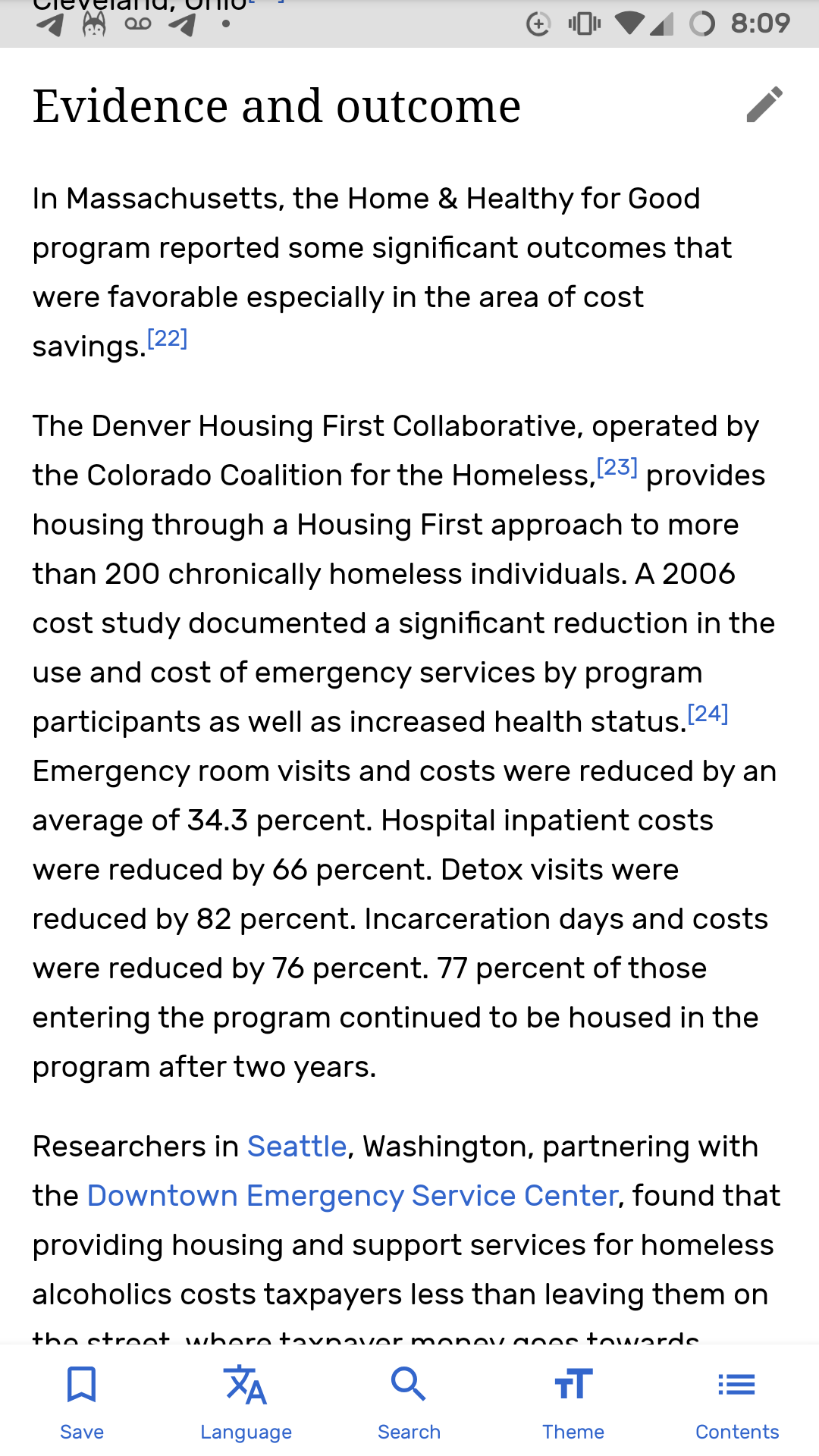The width and height of the screenshot is (819, 1456).
Task: Open the Seattle article link
Action: tap(297, 1147)
